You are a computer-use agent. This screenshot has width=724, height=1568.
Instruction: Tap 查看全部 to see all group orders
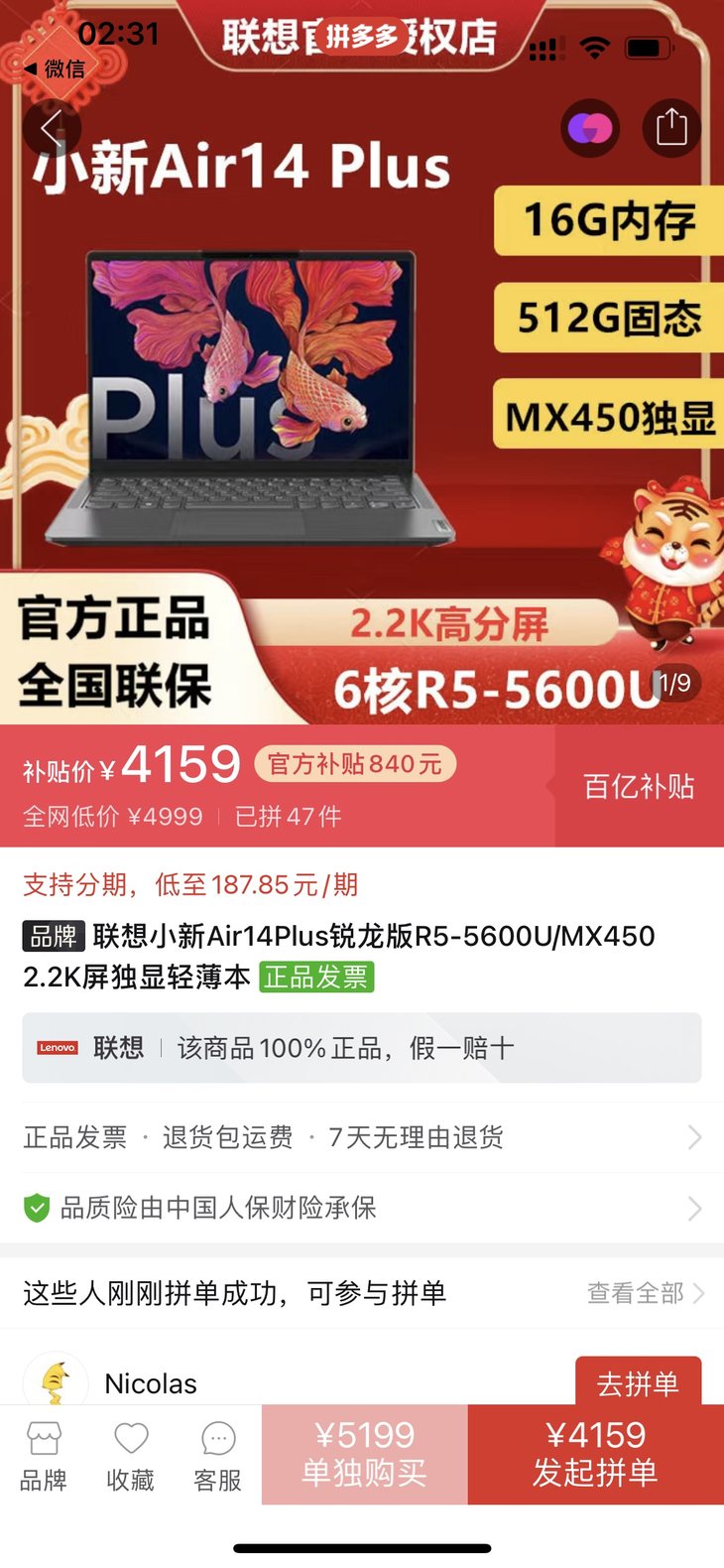click(x=645, y=1293)
